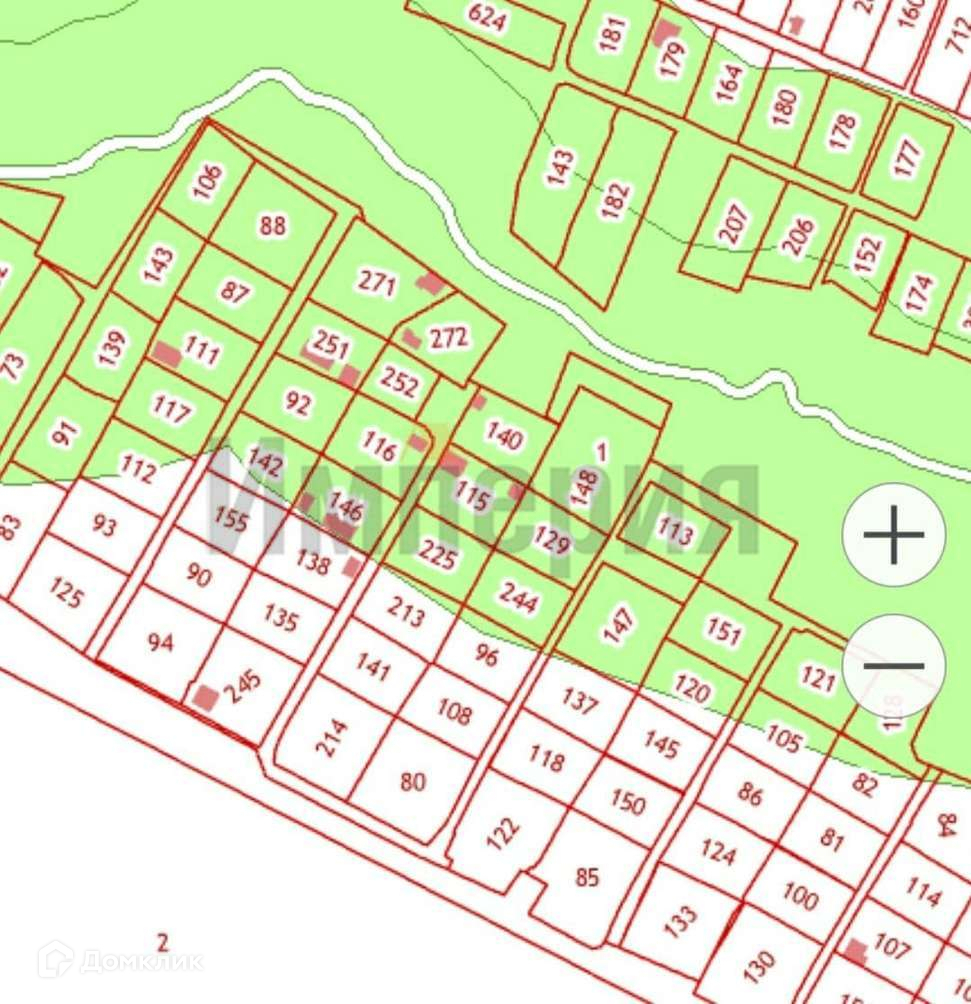Zoom out with the minus button
Image resolution: width=971 pixels, height=1004 pixels.
[x=893, y=665]
